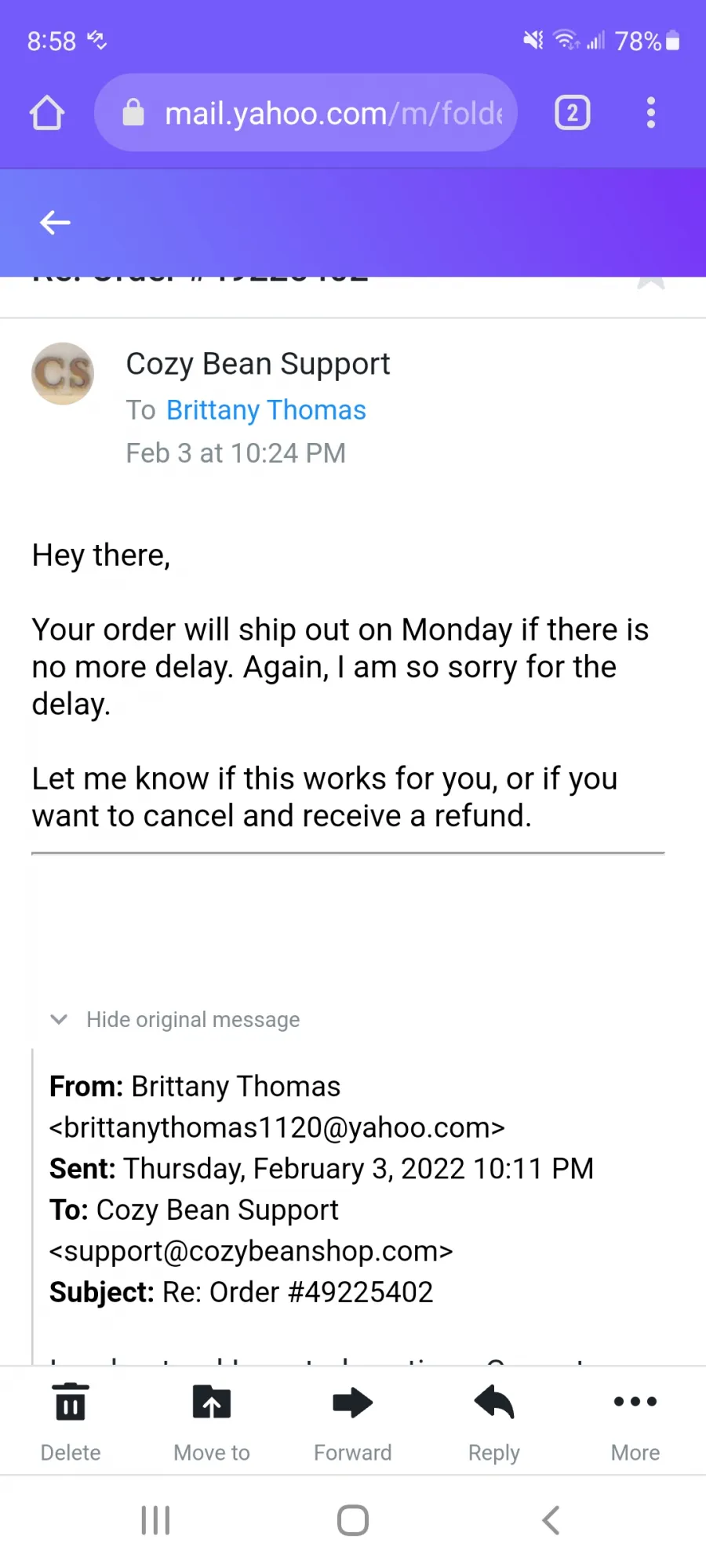View recipient Brittany Thomas details
Viewport: 706px width, 1568px height.
pos(266,410)
